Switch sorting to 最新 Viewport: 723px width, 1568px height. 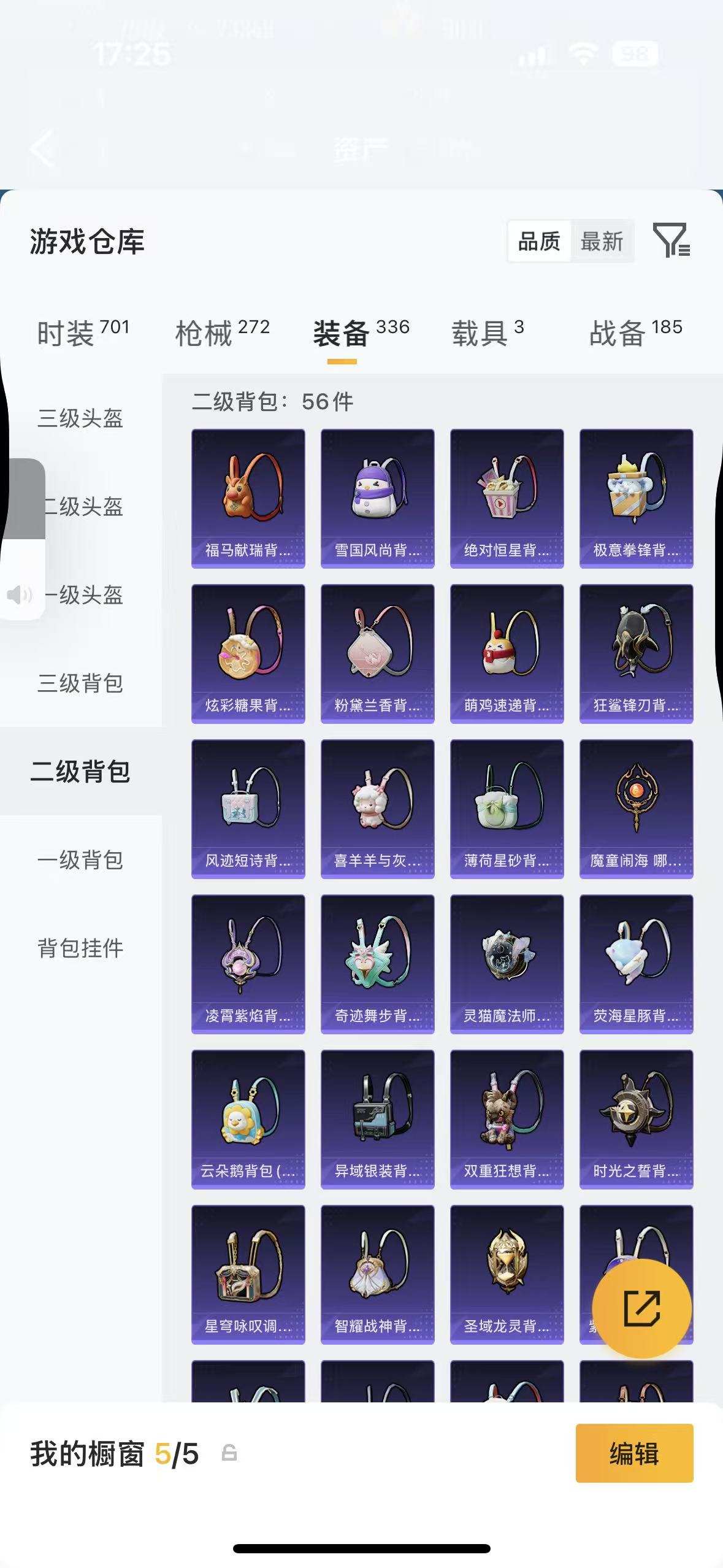click(x=602, y=241)
